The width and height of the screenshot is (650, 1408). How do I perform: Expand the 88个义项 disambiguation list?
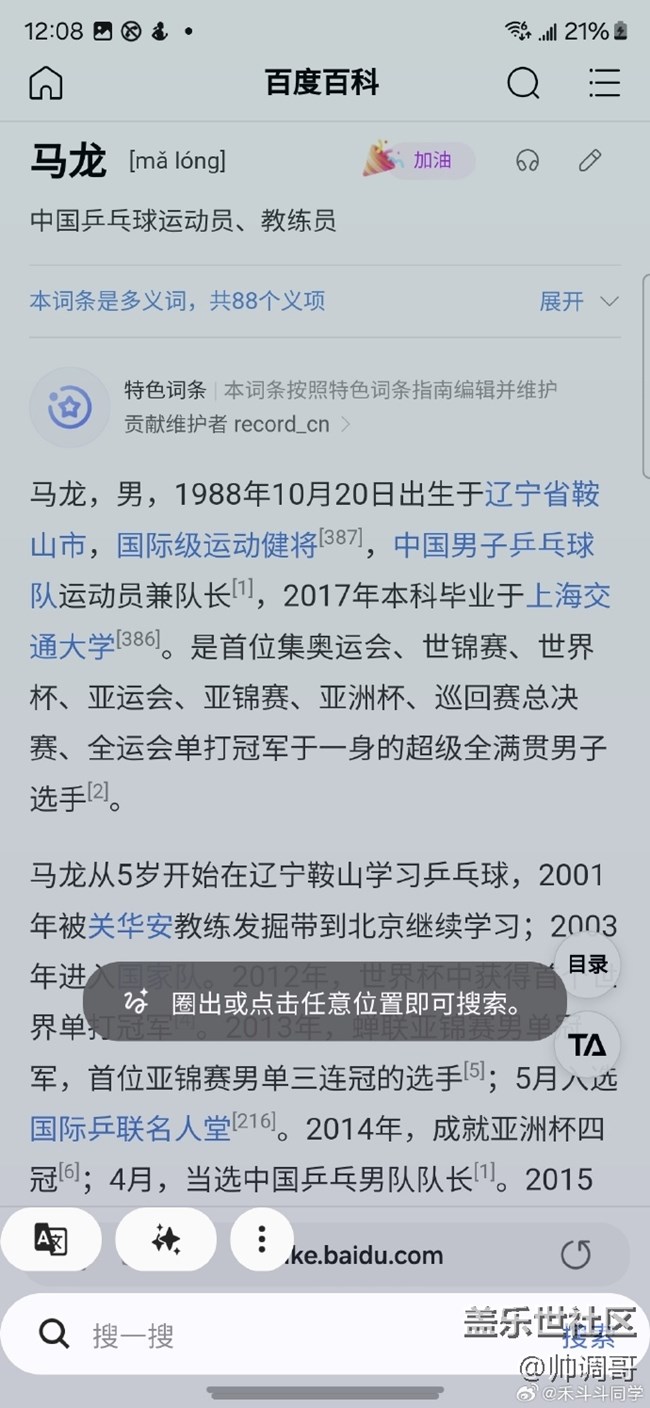tap(579, 301)
